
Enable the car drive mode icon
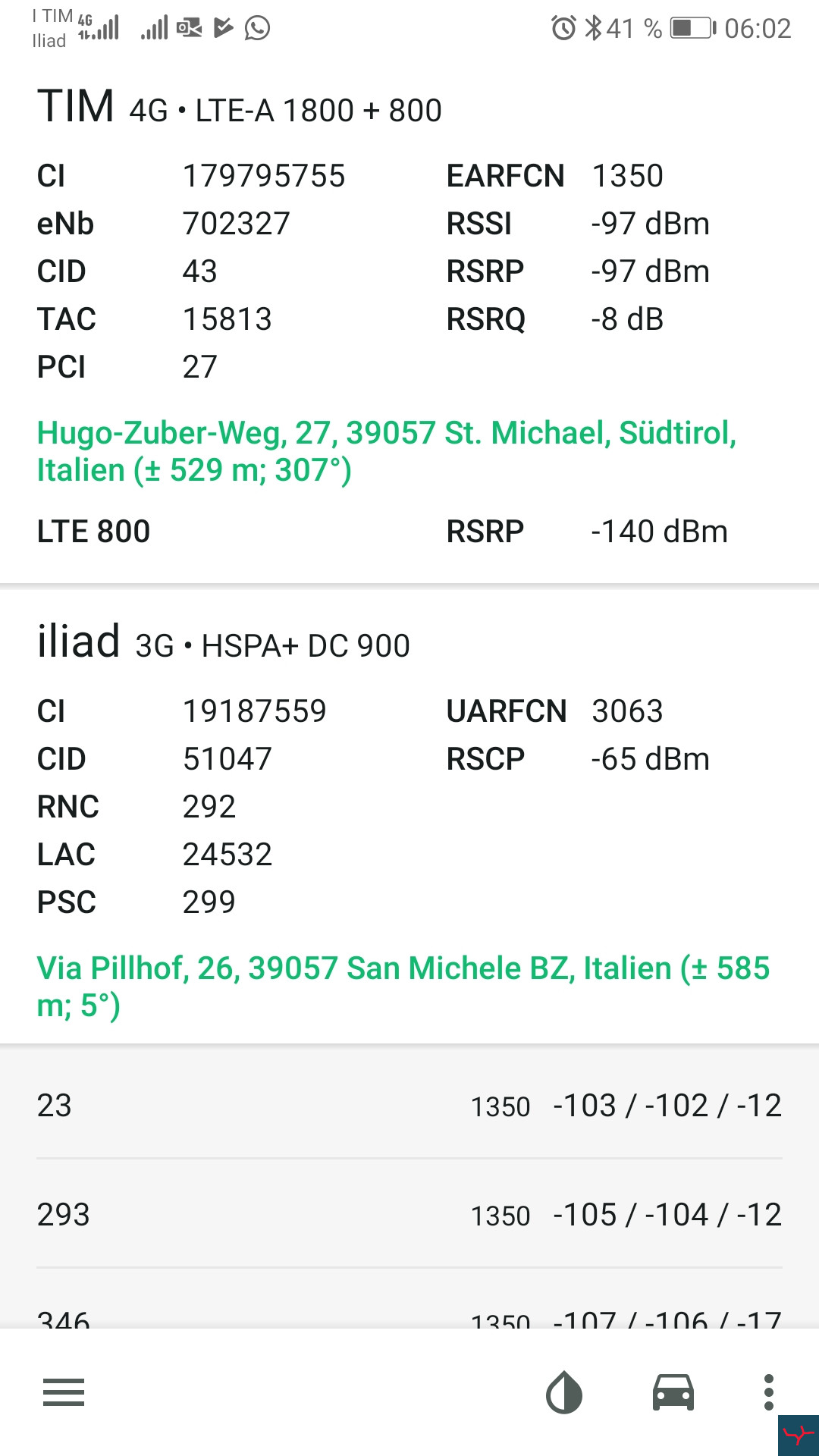click(x=673, y=1392)
